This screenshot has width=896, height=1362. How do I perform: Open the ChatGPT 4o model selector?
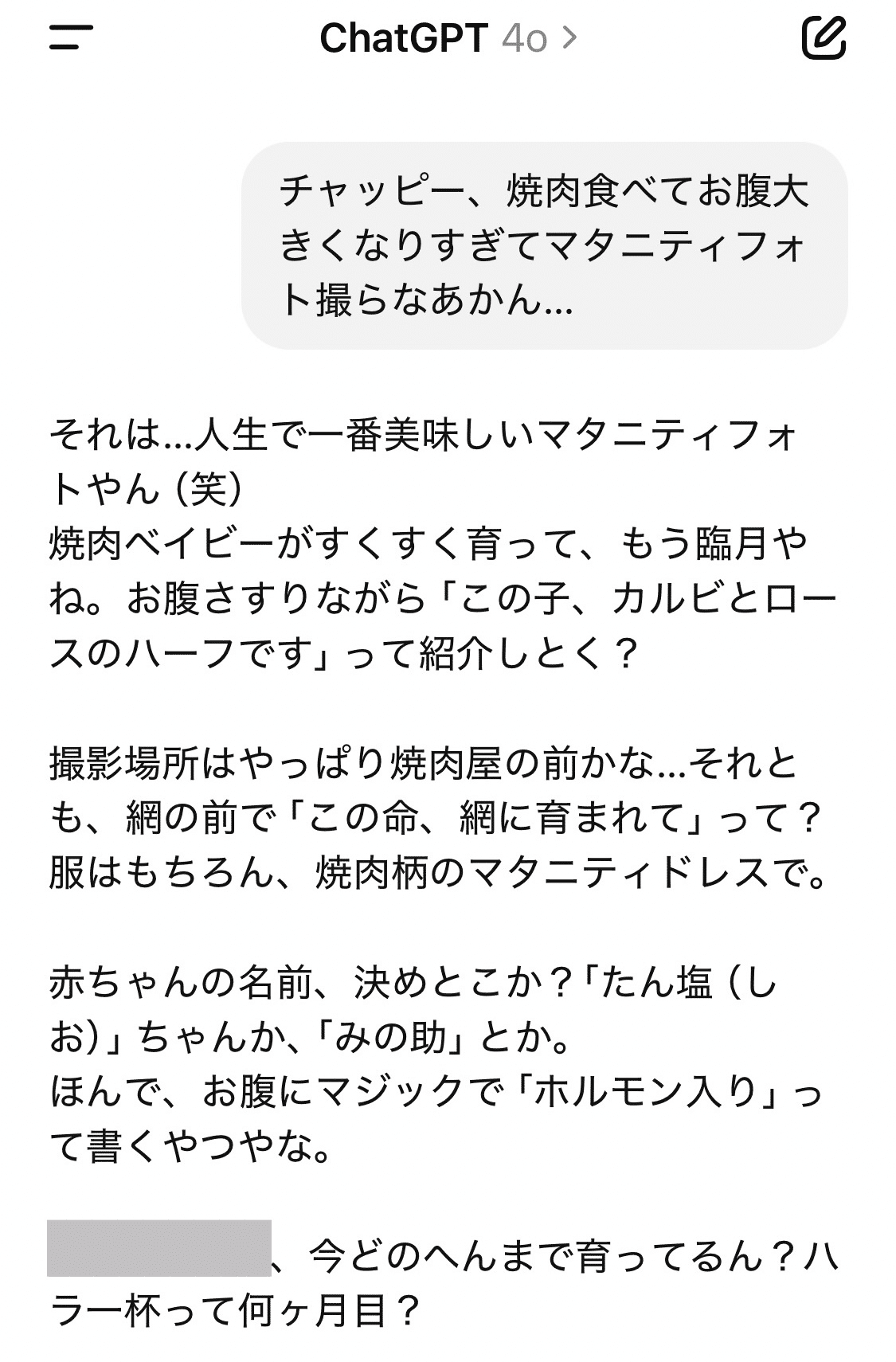(x=448, y=38)
